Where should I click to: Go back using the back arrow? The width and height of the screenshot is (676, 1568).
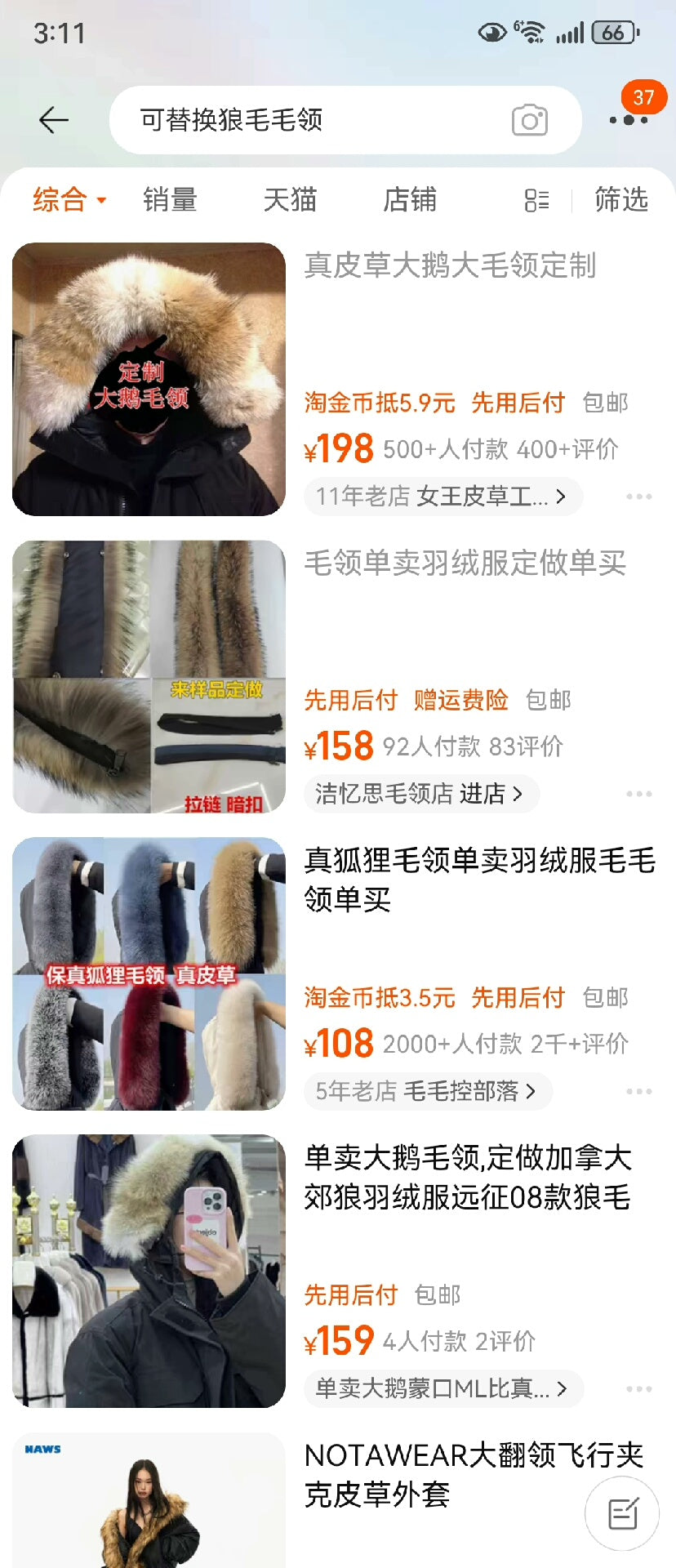pyautogui.click(x=54, y=120)
